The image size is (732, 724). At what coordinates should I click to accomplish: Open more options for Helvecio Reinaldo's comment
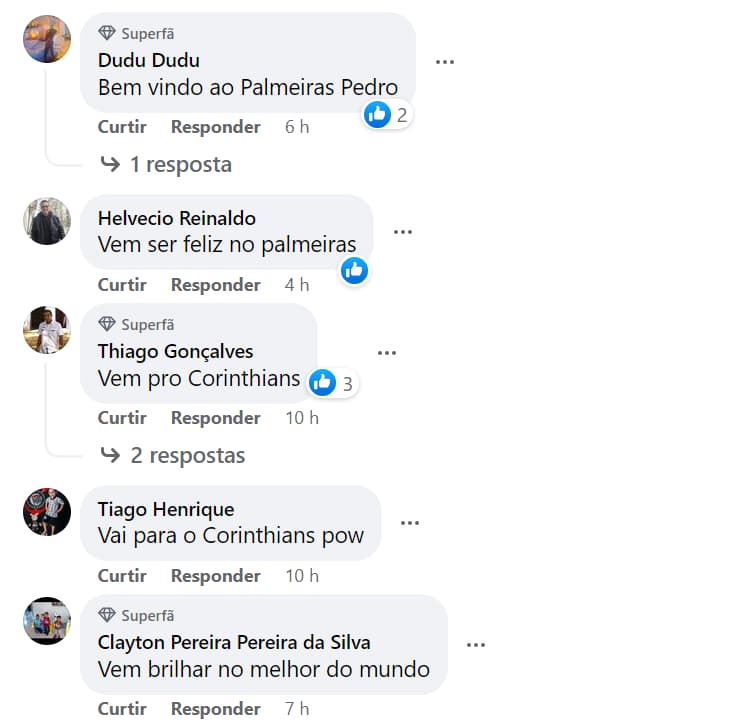403,232
